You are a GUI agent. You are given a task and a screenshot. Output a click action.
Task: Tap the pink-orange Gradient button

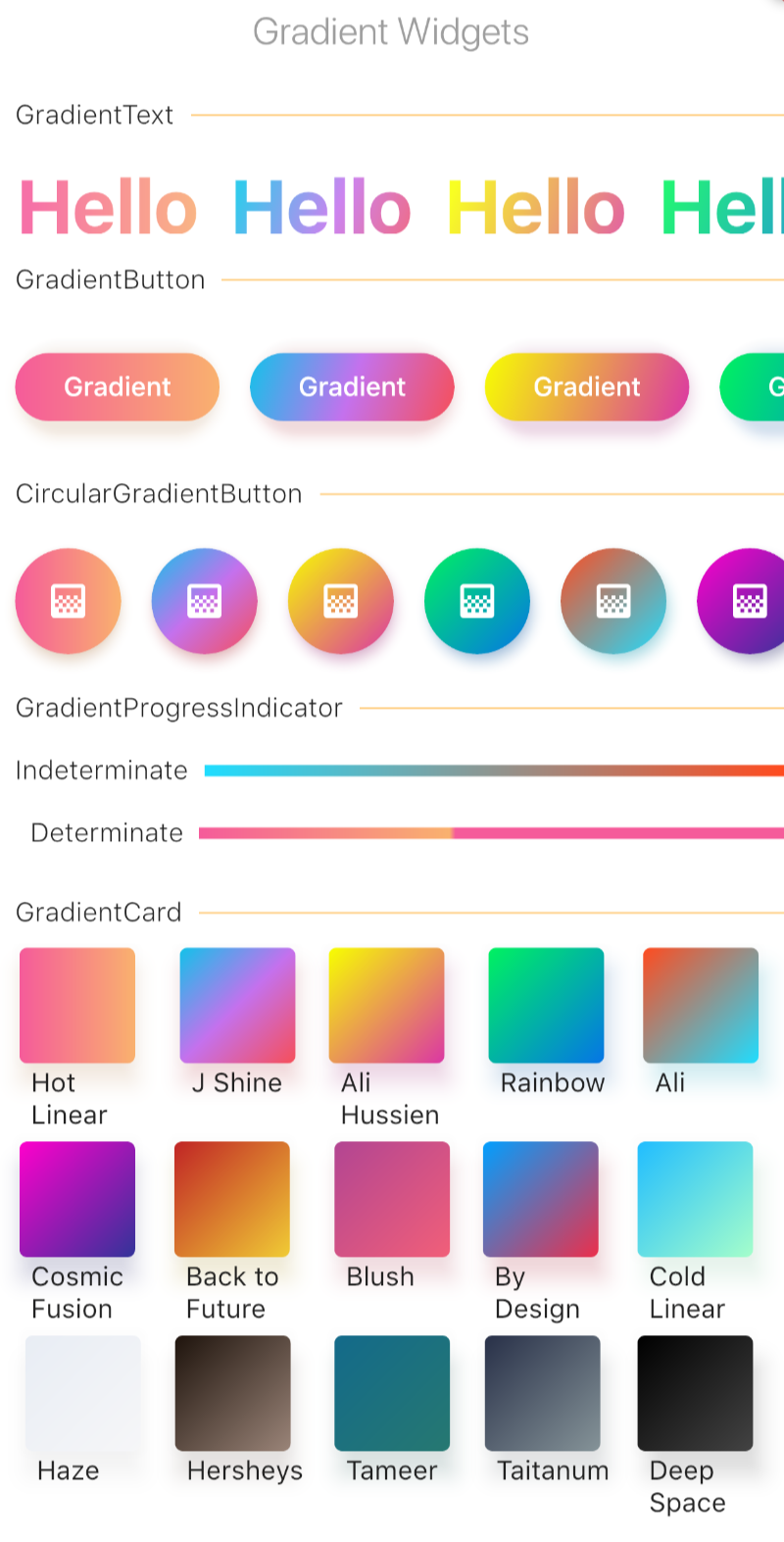click(x=118, y=387)
